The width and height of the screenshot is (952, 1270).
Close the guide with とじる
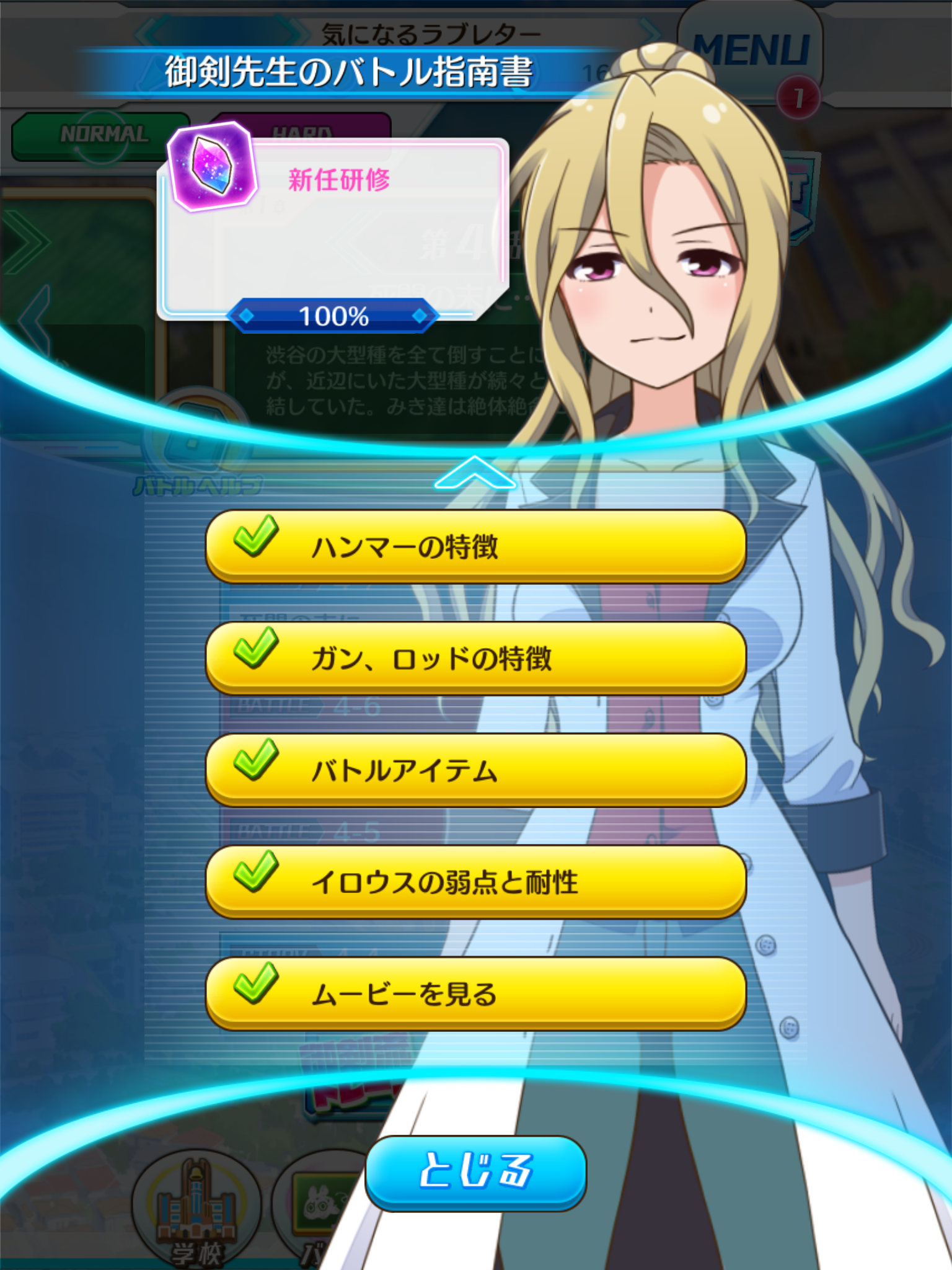pyautogui.click(x=475, y=1172)
